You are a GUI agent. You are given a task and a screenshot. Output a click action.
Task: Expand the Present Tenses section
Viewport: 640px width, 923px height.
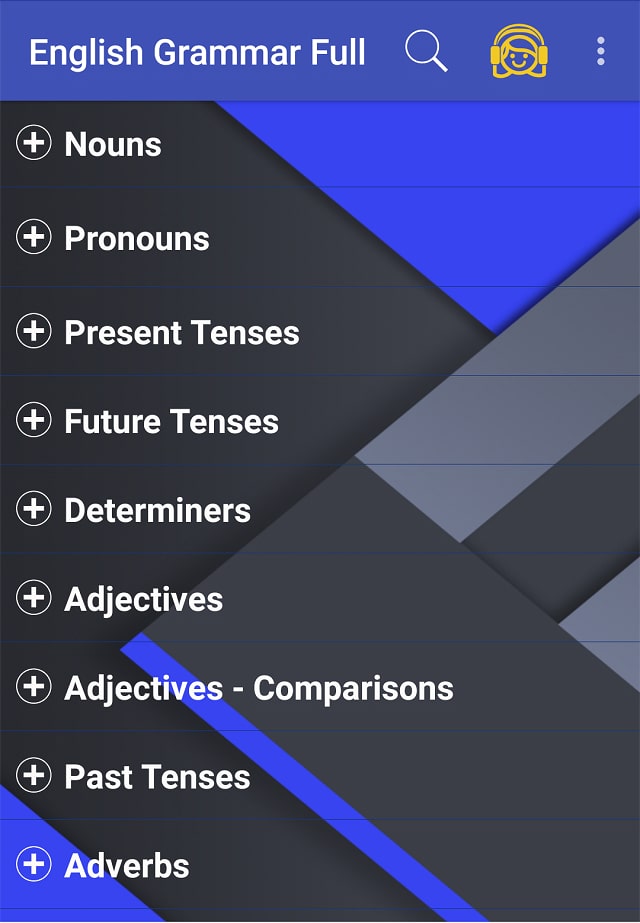click(34, 332)
